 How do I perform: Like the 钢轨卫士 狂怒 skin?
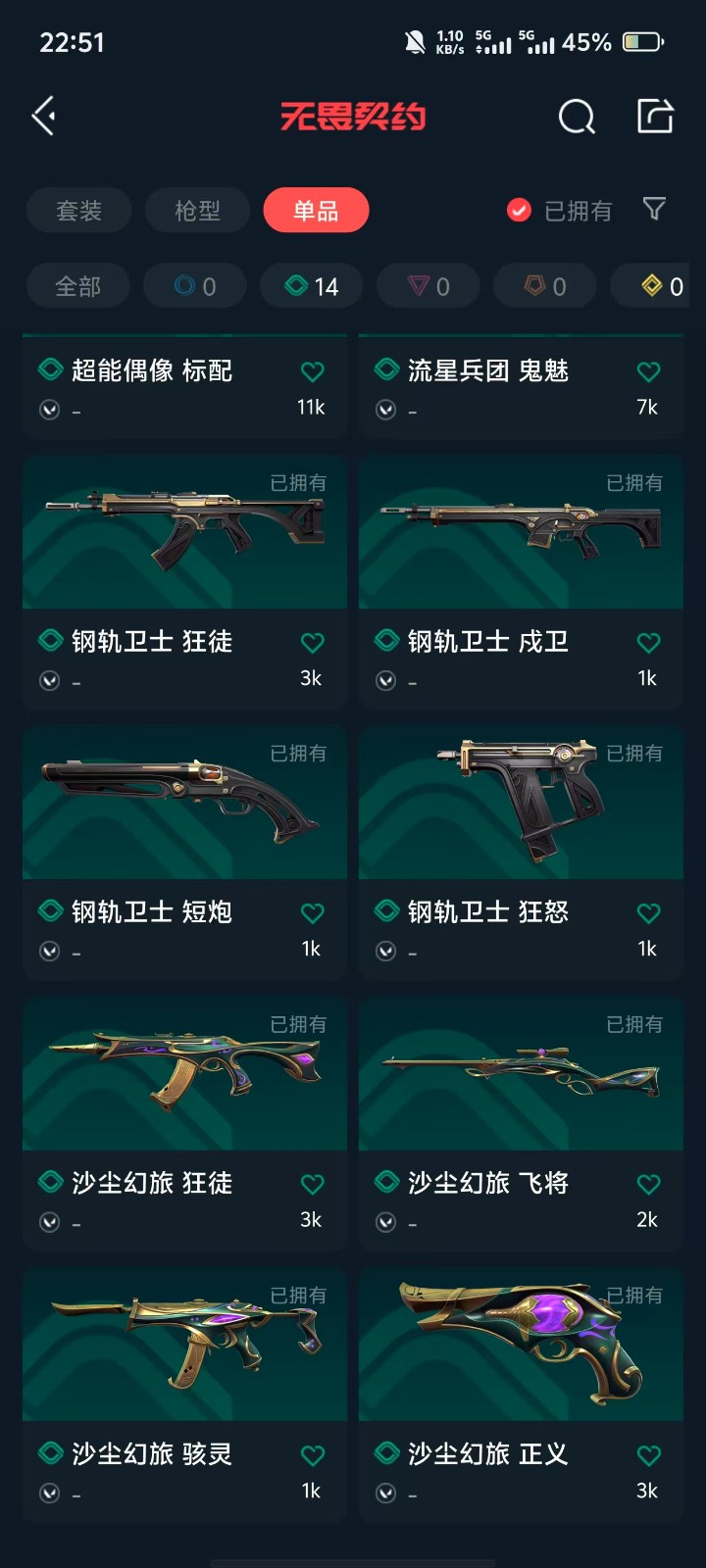(x=648, y=913)
